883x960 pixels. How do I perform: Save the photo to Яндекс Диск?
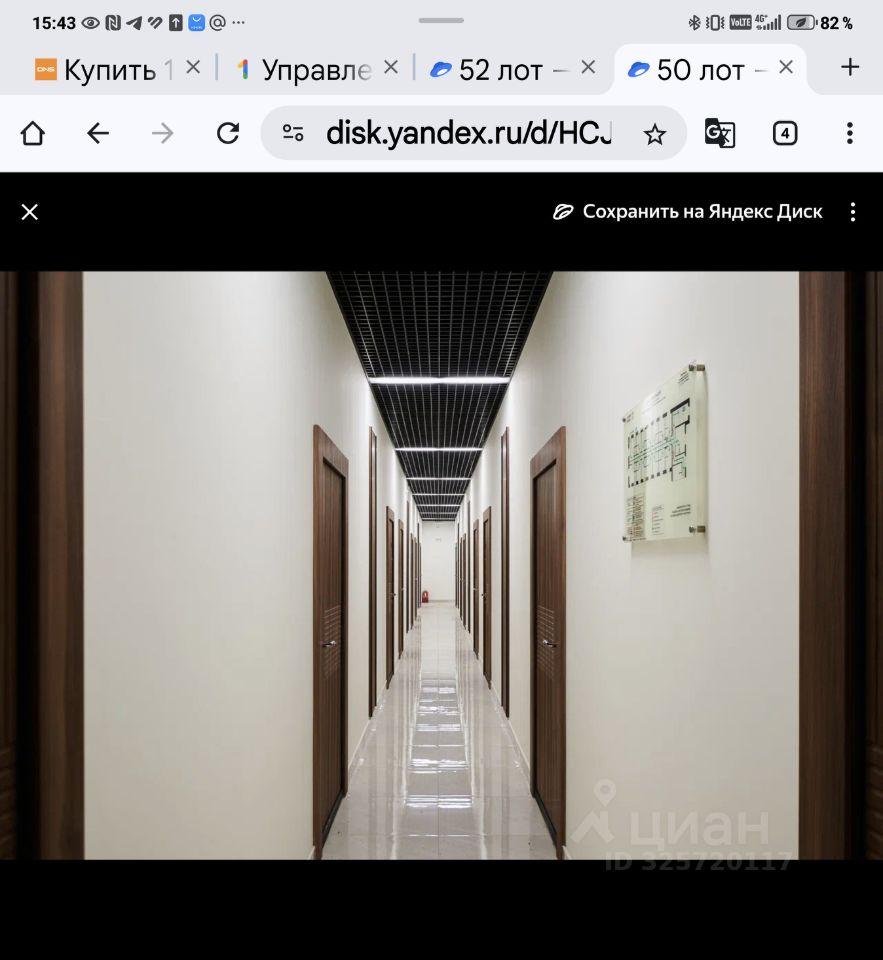[688, 212]
